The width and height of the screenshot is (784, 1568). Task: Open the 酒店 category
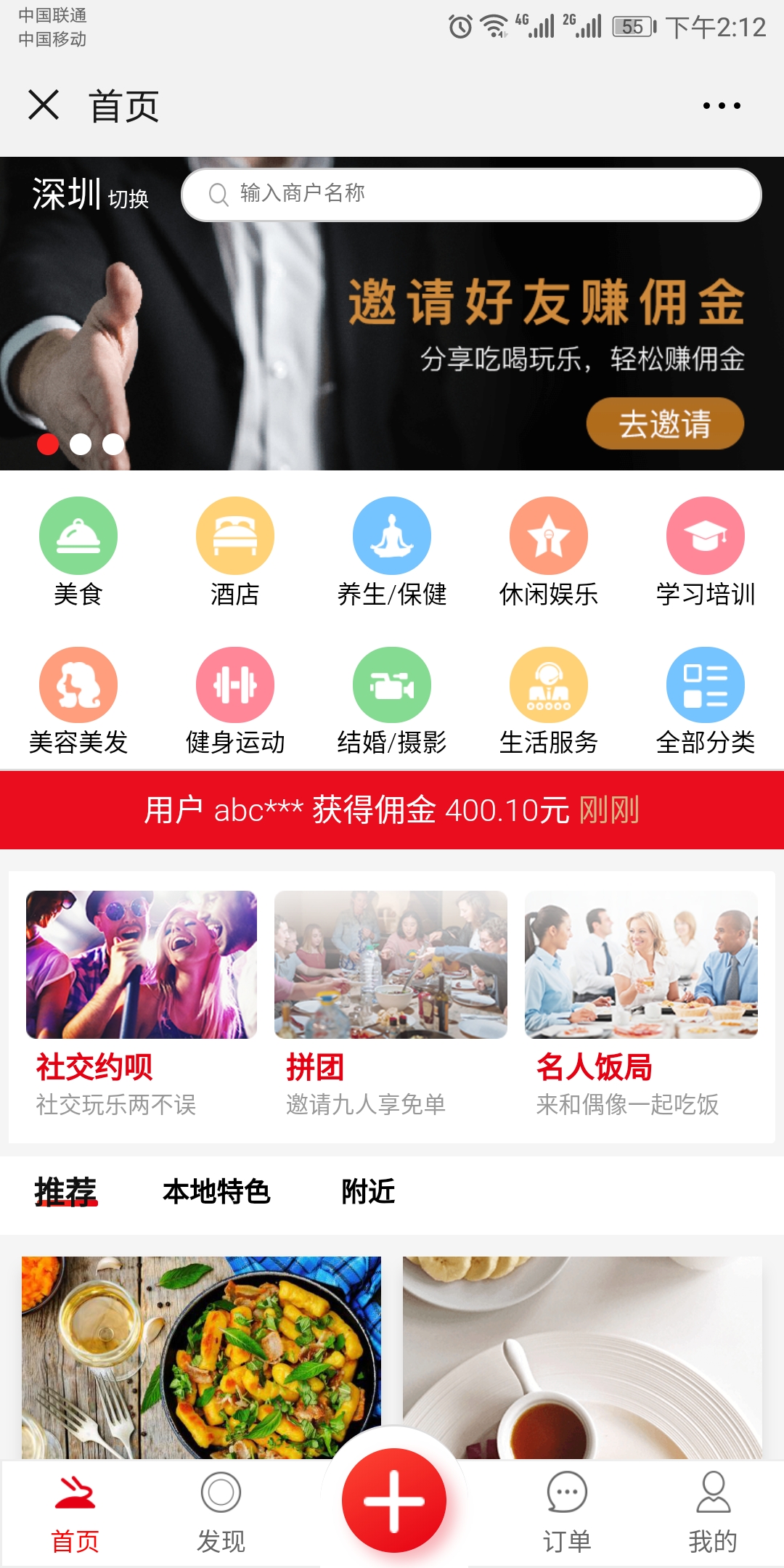click(x=234, y=552)
